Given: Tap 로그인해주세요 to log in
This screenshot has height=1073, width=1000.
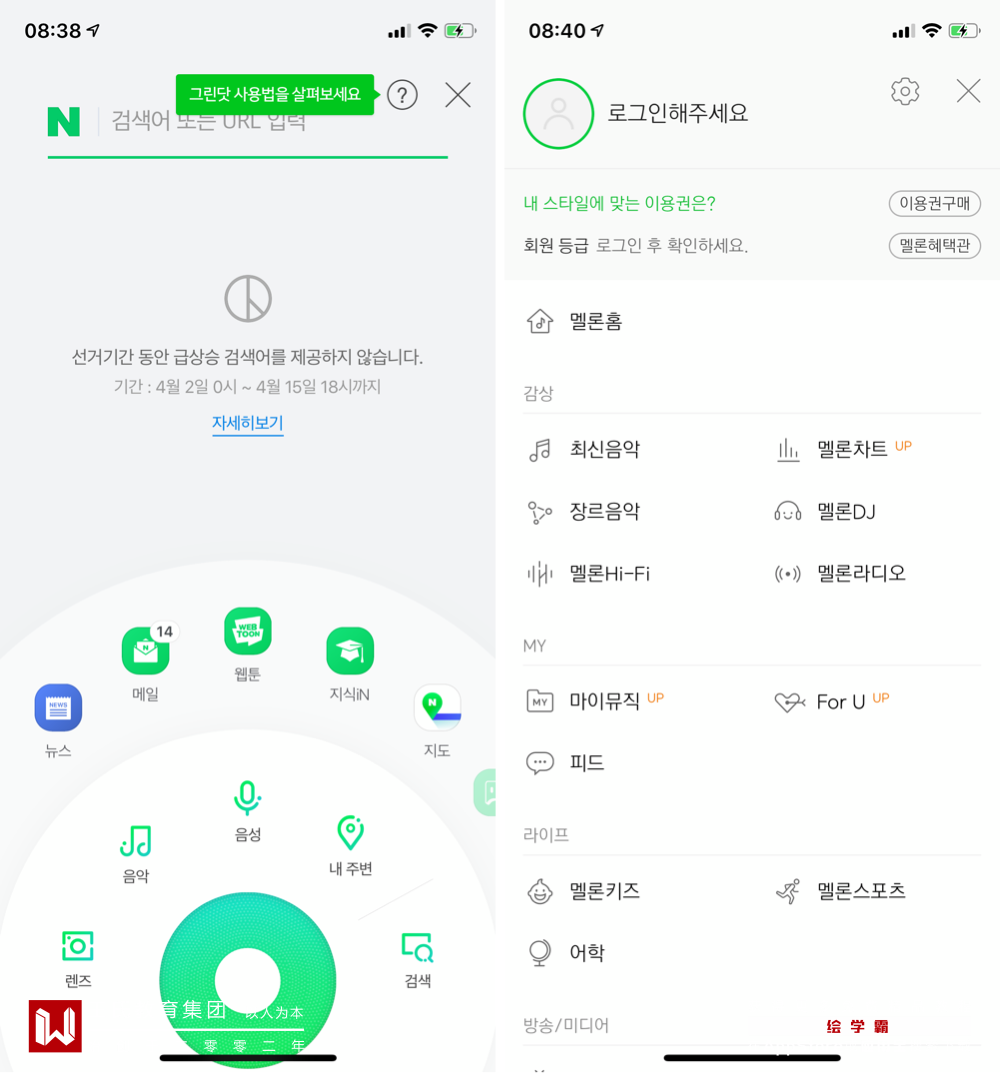Looking at the screenshot, I should click(x=677, y=113).
